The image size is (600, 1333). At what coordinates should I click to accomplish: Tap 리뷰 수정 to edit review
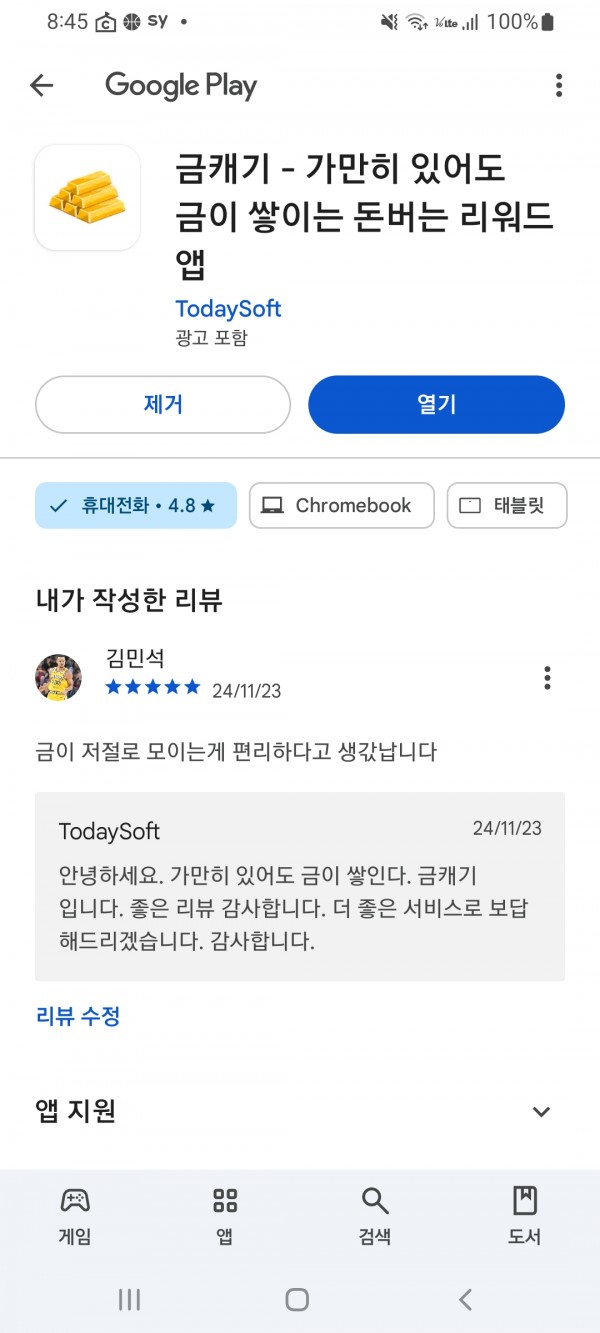[x=78, y=1016]
